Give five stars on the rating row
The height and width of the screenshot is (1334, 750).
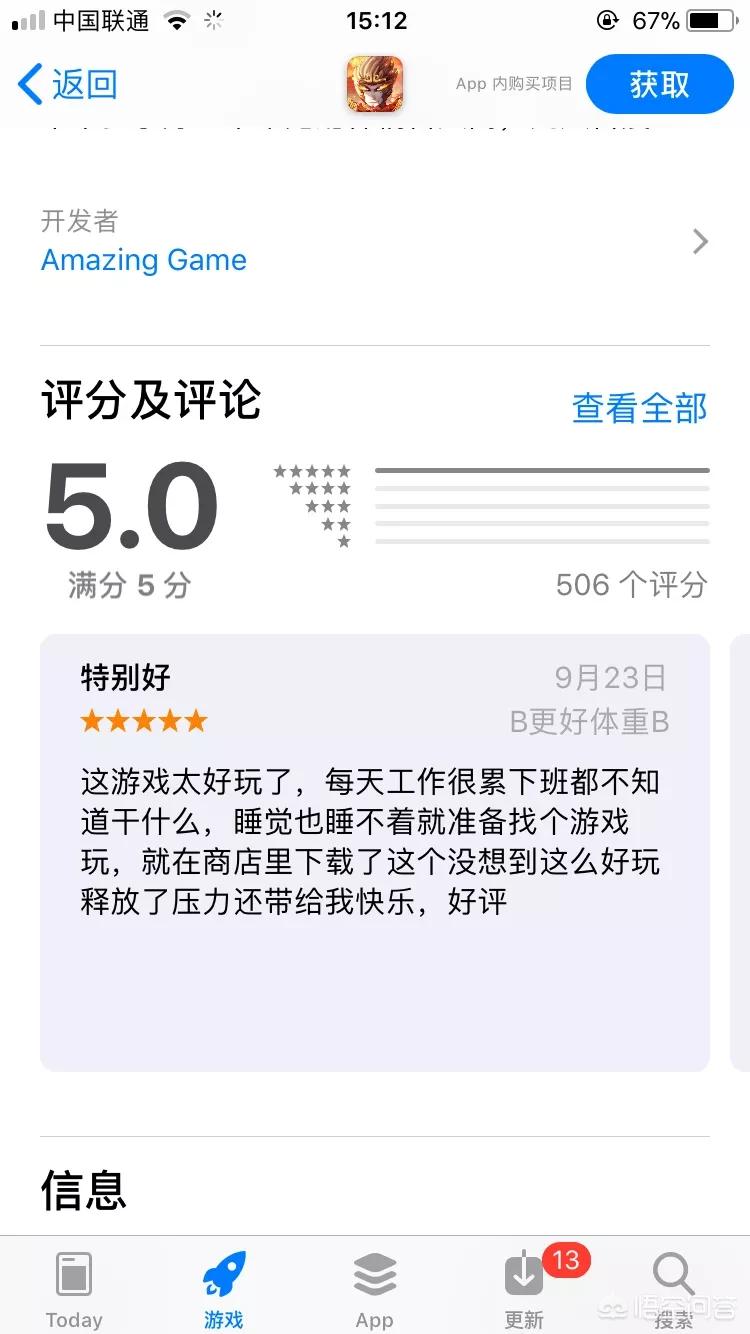[x=311, y=470]
